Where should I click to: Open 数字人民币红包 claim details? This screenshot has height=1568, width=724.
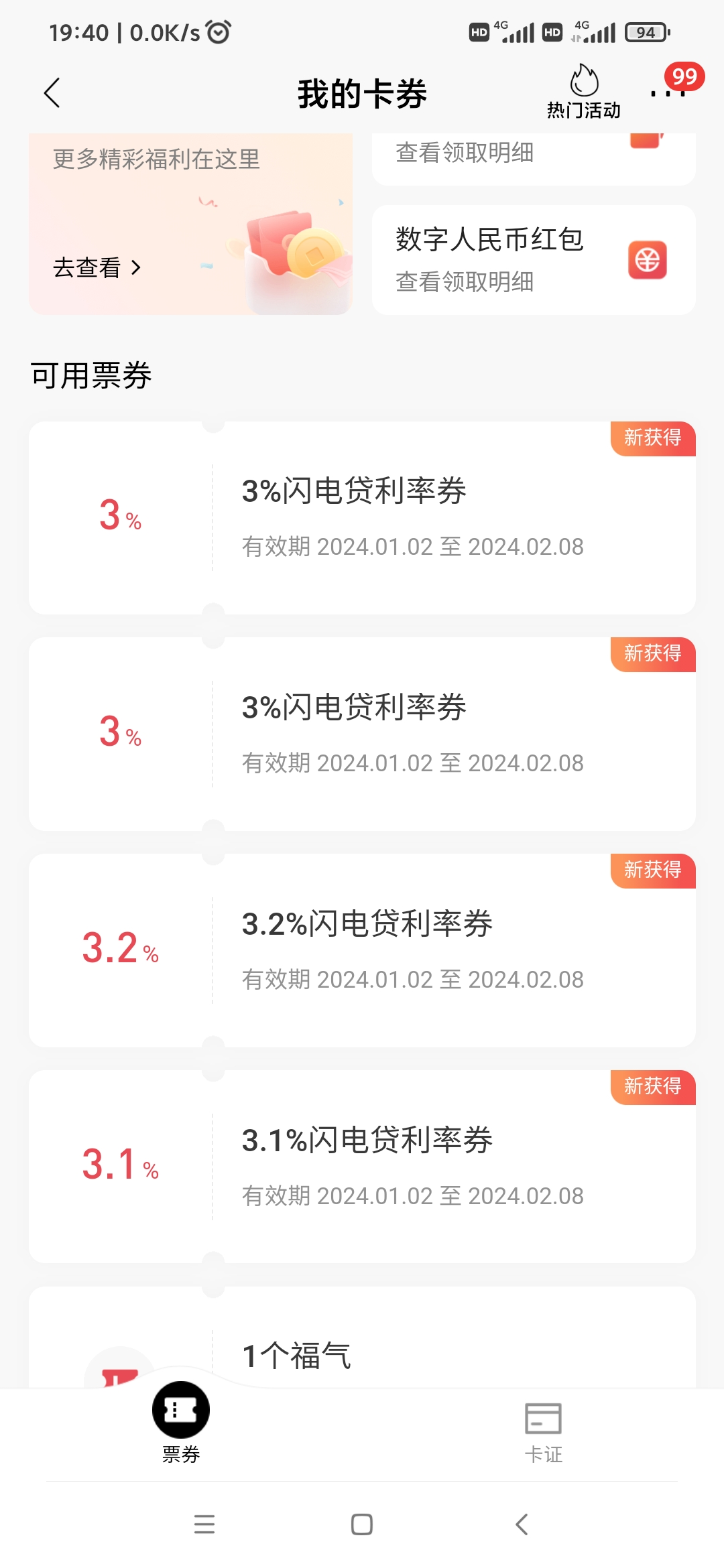coord(533,260)
